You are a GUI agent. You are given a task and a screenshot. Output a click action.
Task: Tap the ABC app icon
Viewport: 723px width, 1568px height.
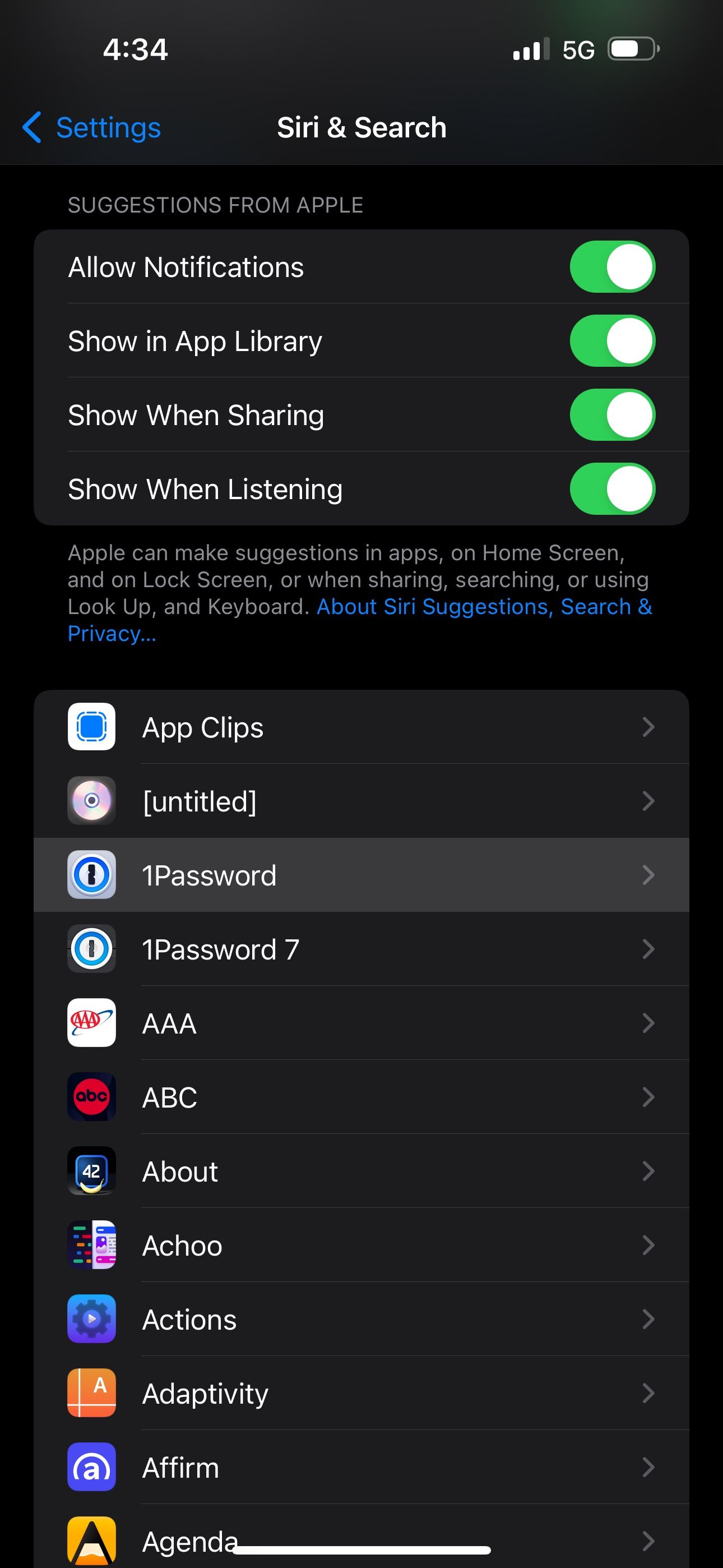(91, 1097)
